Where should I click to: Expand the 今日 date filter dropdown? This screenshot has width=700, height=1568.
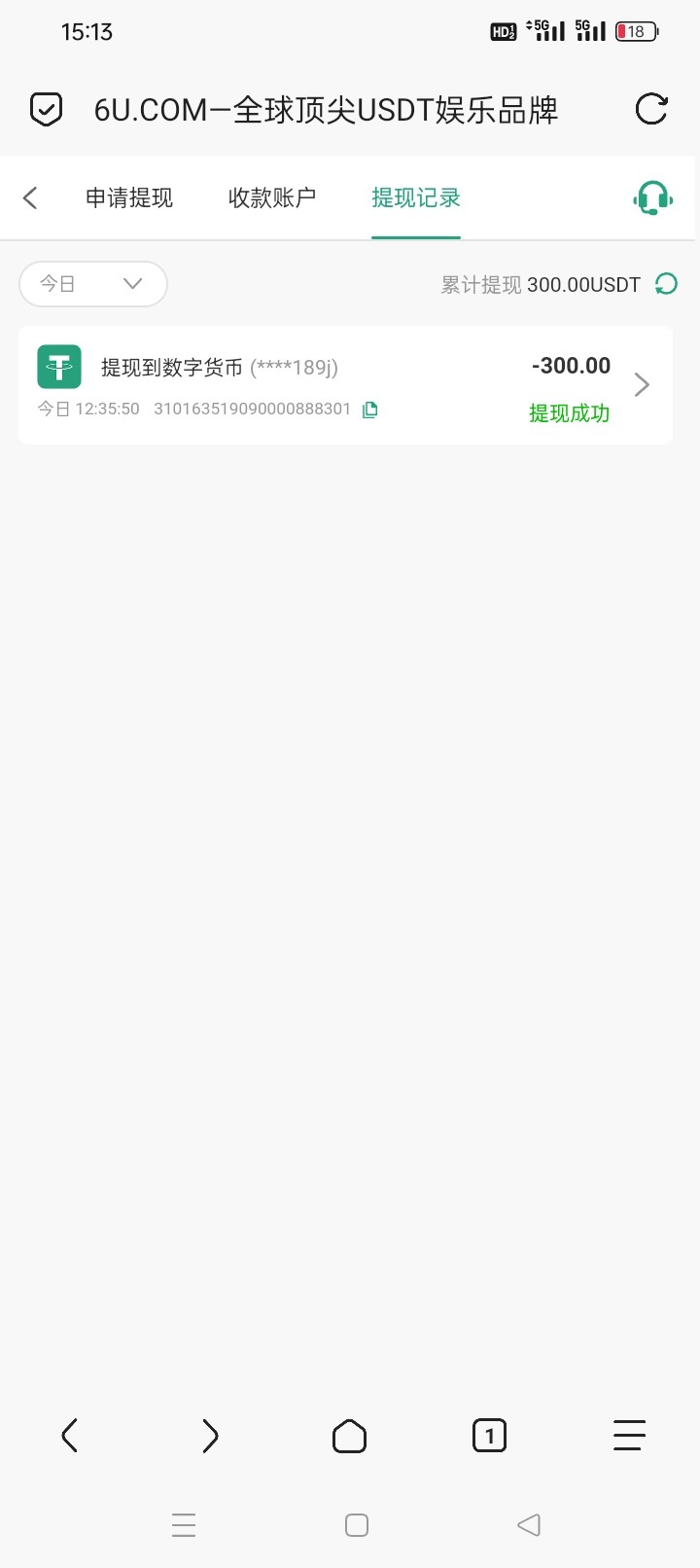[x=93, y=284]
